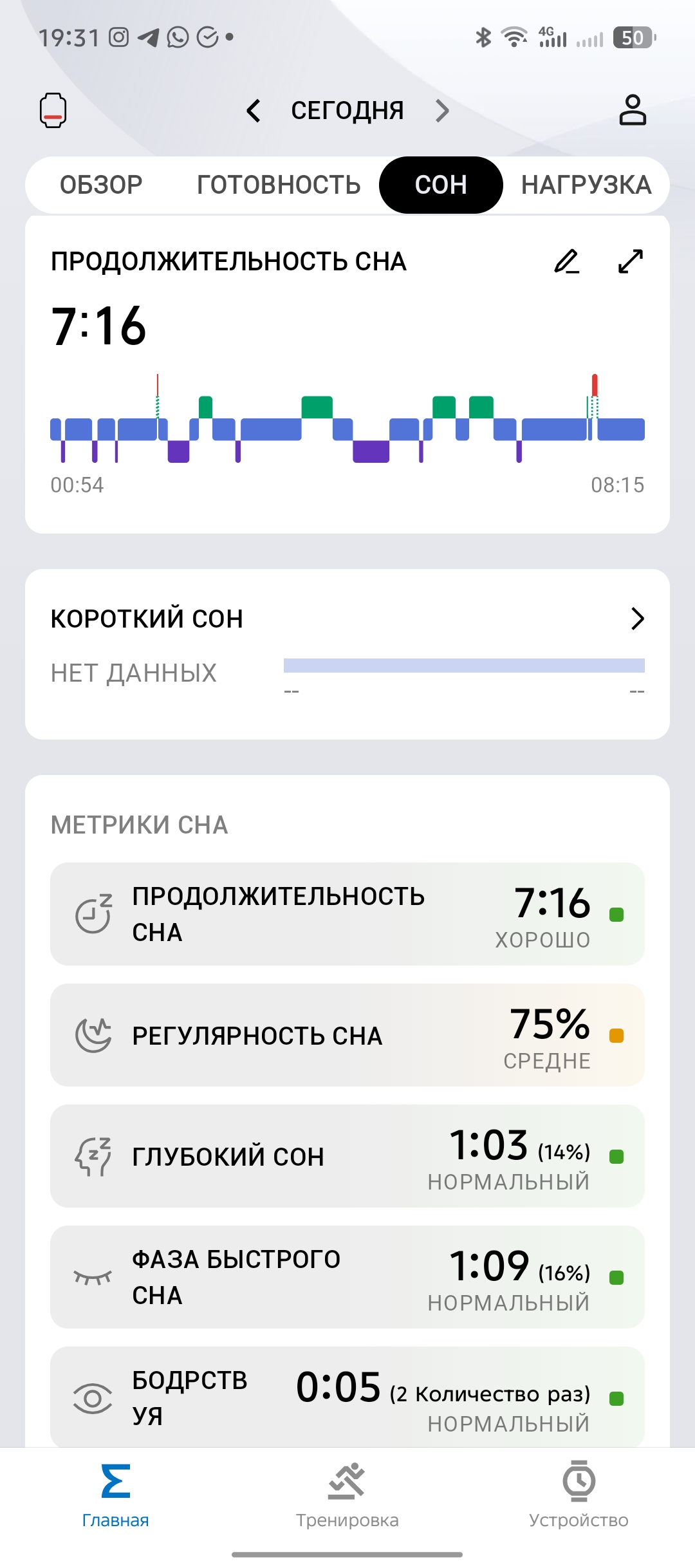Open the ПРОДОЛЖИТЕЛЬНОСТЬ СНА metric row
The image size is (695, 1568).
347,913
